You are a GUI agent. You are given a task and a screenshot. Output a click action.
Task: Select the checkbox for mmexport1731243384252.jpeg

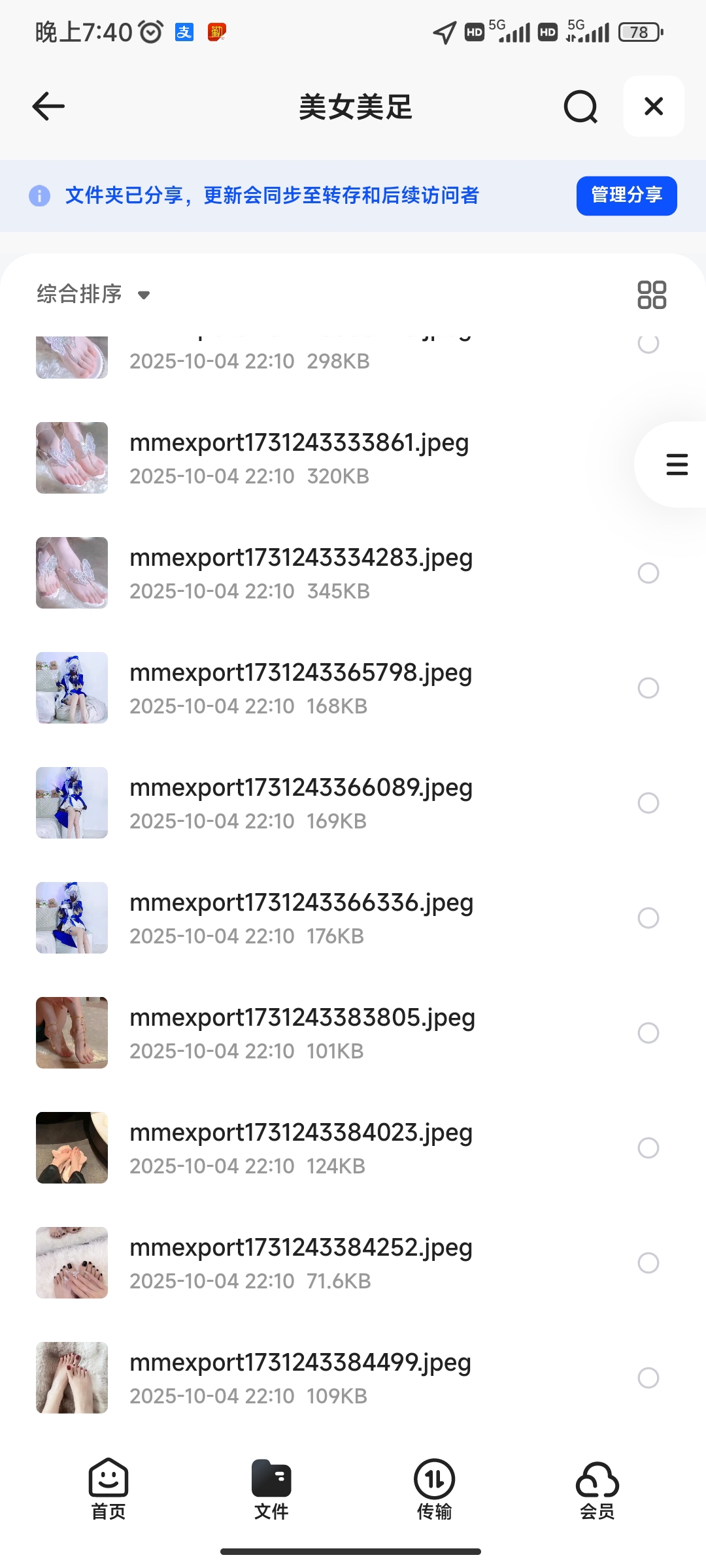(648, 1263)
